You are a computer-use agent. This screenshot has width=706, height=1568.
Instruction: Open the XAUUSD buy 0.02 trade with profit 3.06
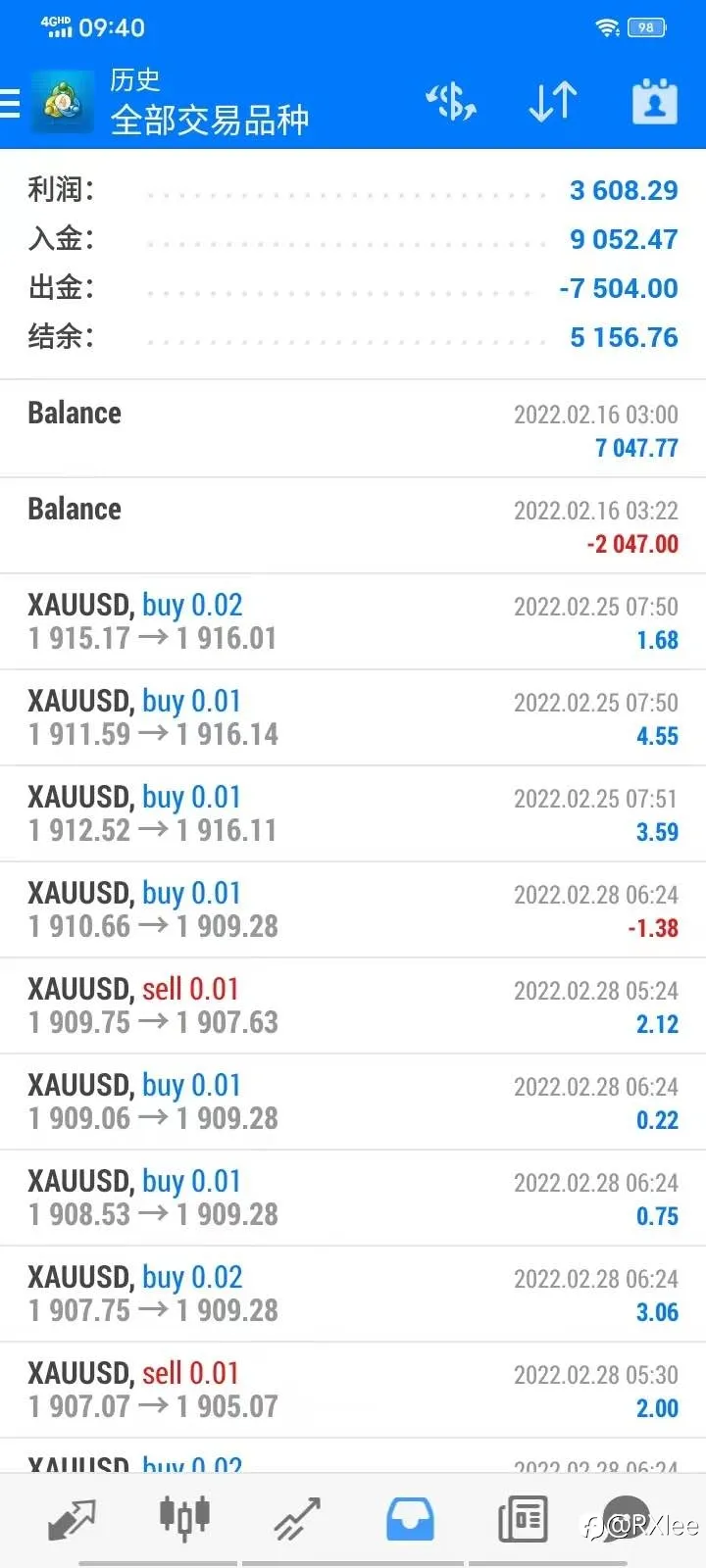(x=353, y=1295)
